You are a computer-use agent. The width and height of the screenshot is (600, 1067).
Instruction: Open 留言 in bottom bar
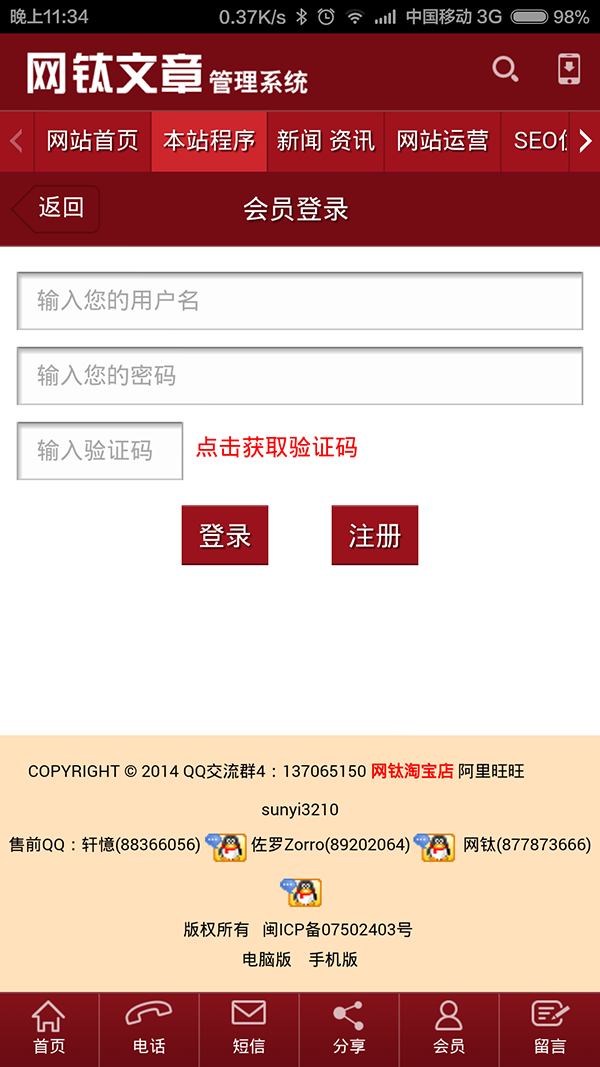(550, 1028)
